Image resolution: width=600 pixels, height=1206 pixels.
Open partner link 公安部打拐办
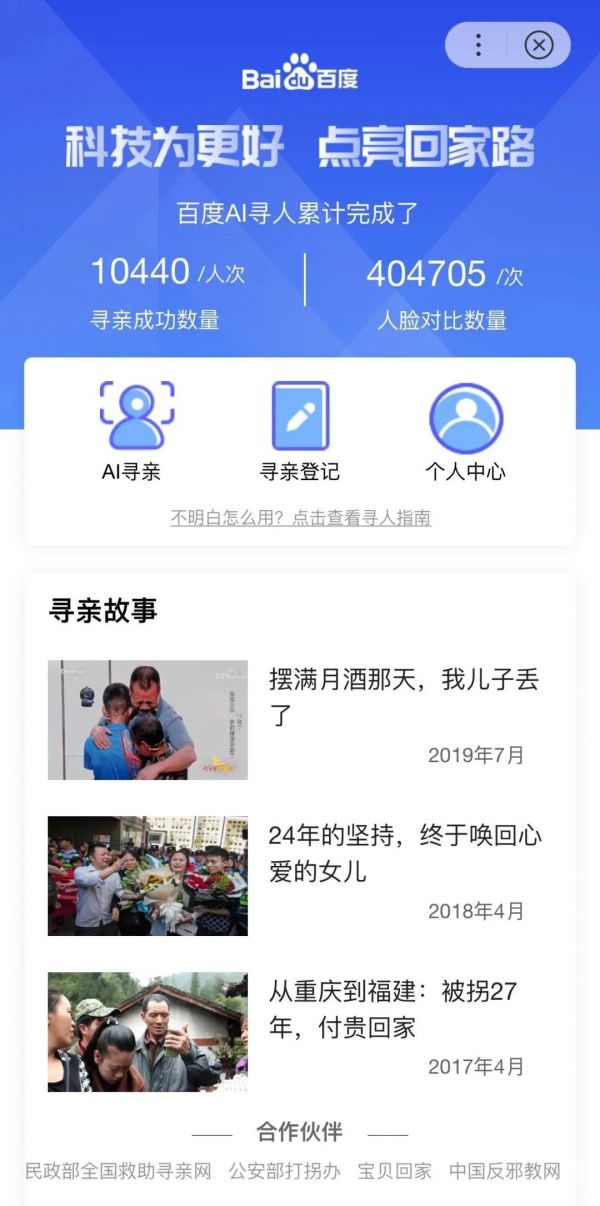click(284, 1171)
